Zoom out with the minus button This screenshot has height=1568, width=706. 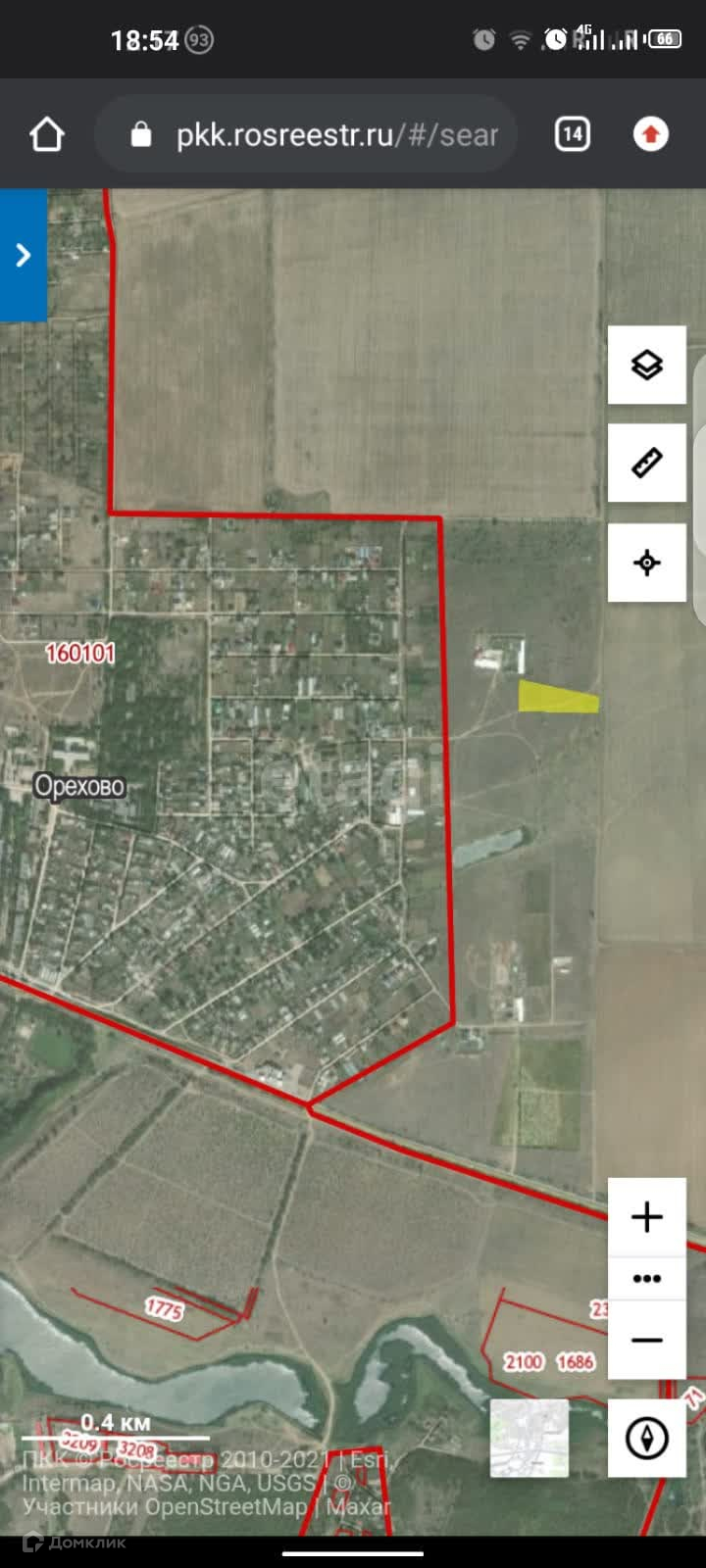click(x=646, y=1340)
